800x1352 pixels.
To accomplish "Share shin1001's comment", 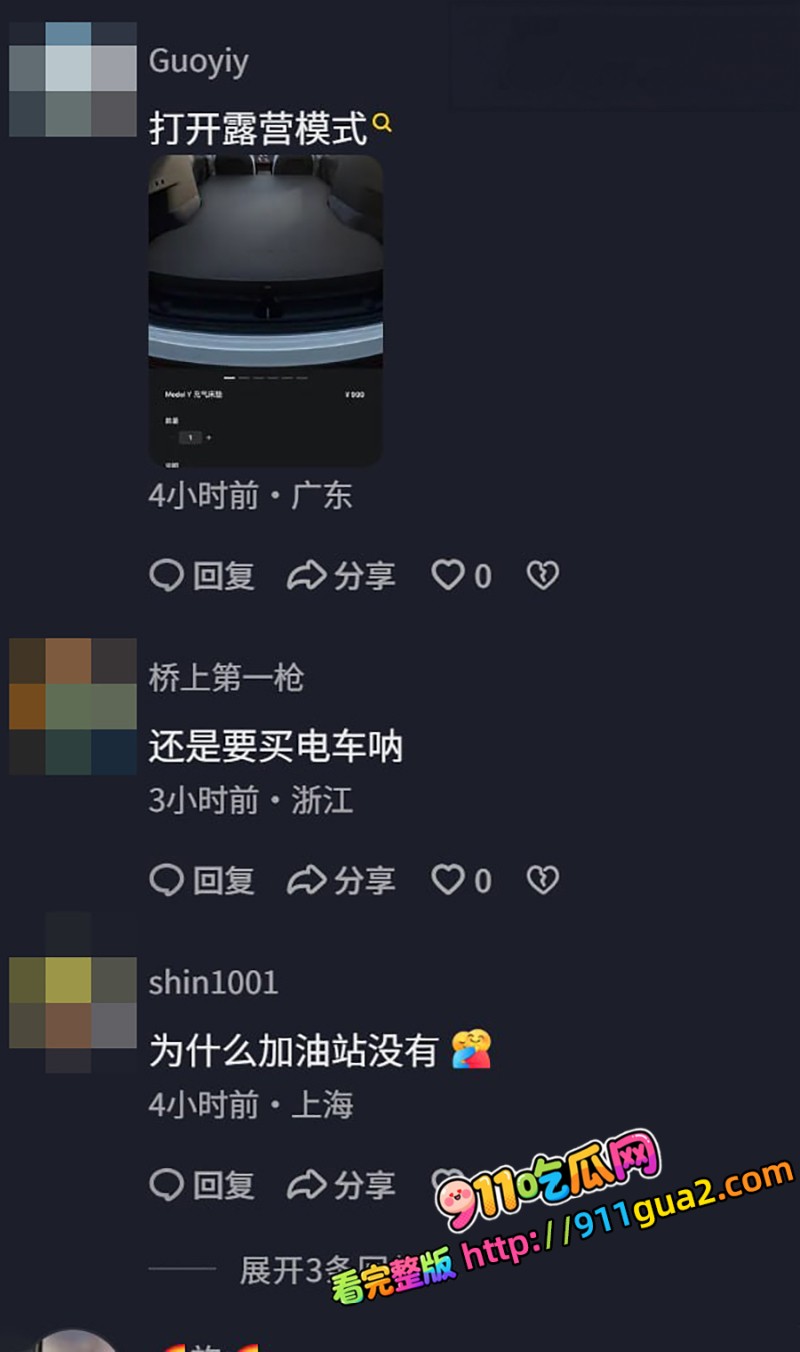I will pyautogui.click(x=341, y=1185).
